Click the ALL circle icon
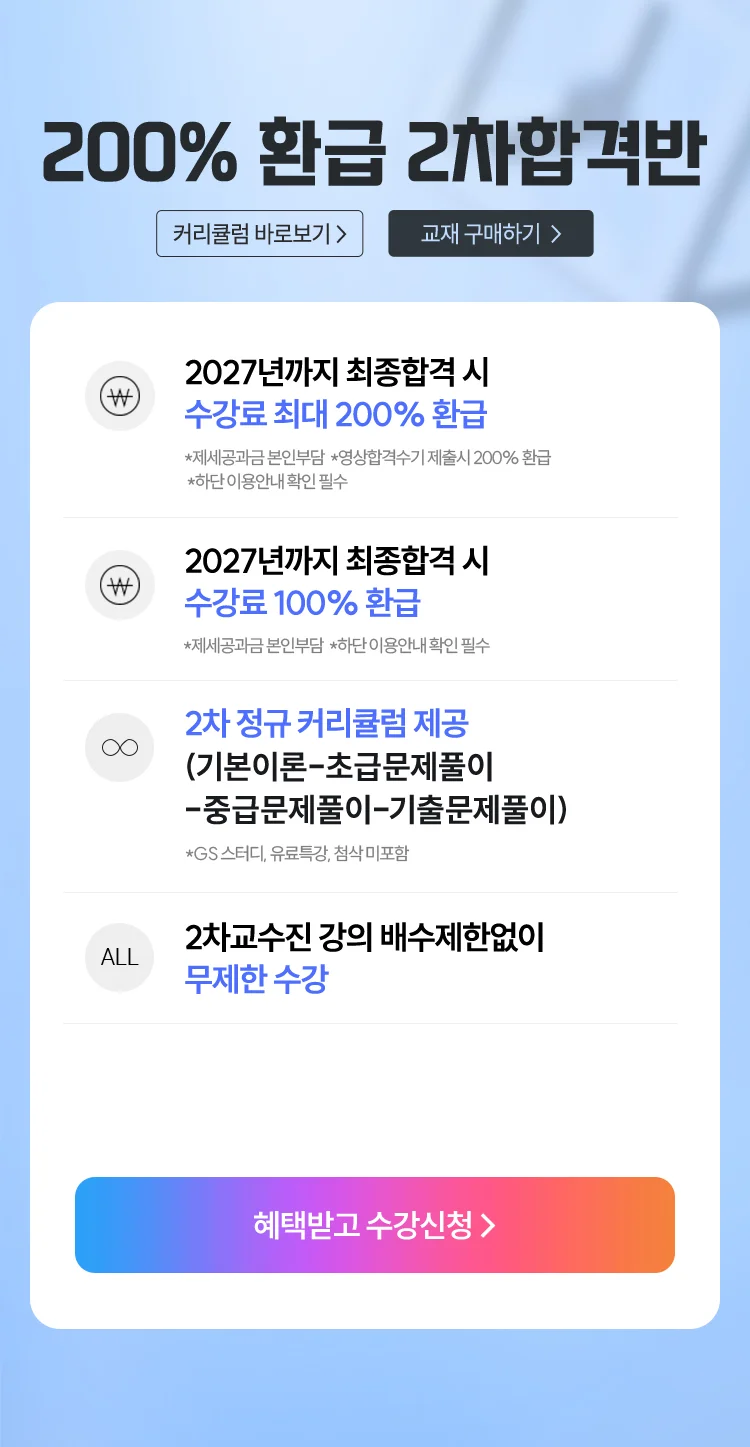The image size is (750, 1447). pyautogui.click(x=120, y=957)
